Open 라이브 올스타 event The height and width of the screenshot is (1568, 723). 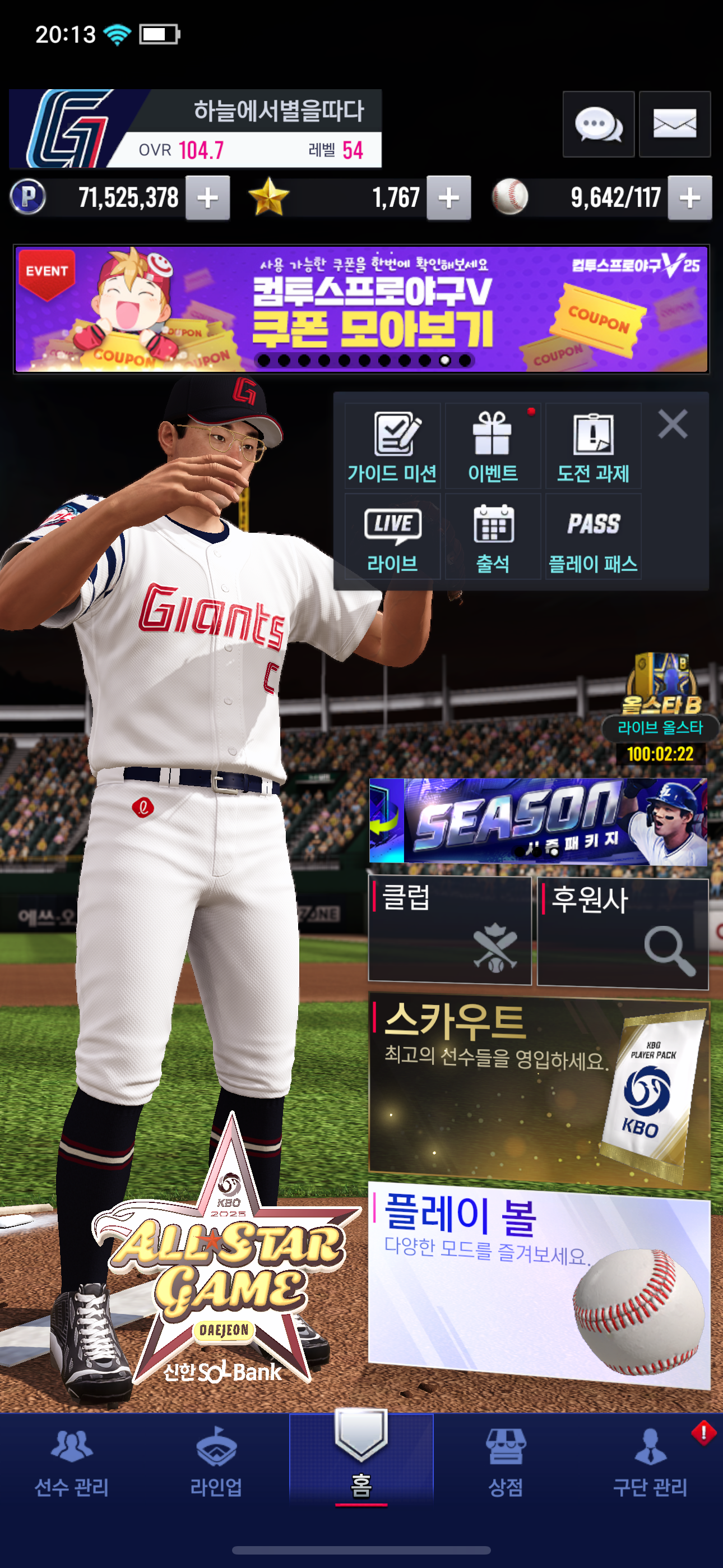660,709
